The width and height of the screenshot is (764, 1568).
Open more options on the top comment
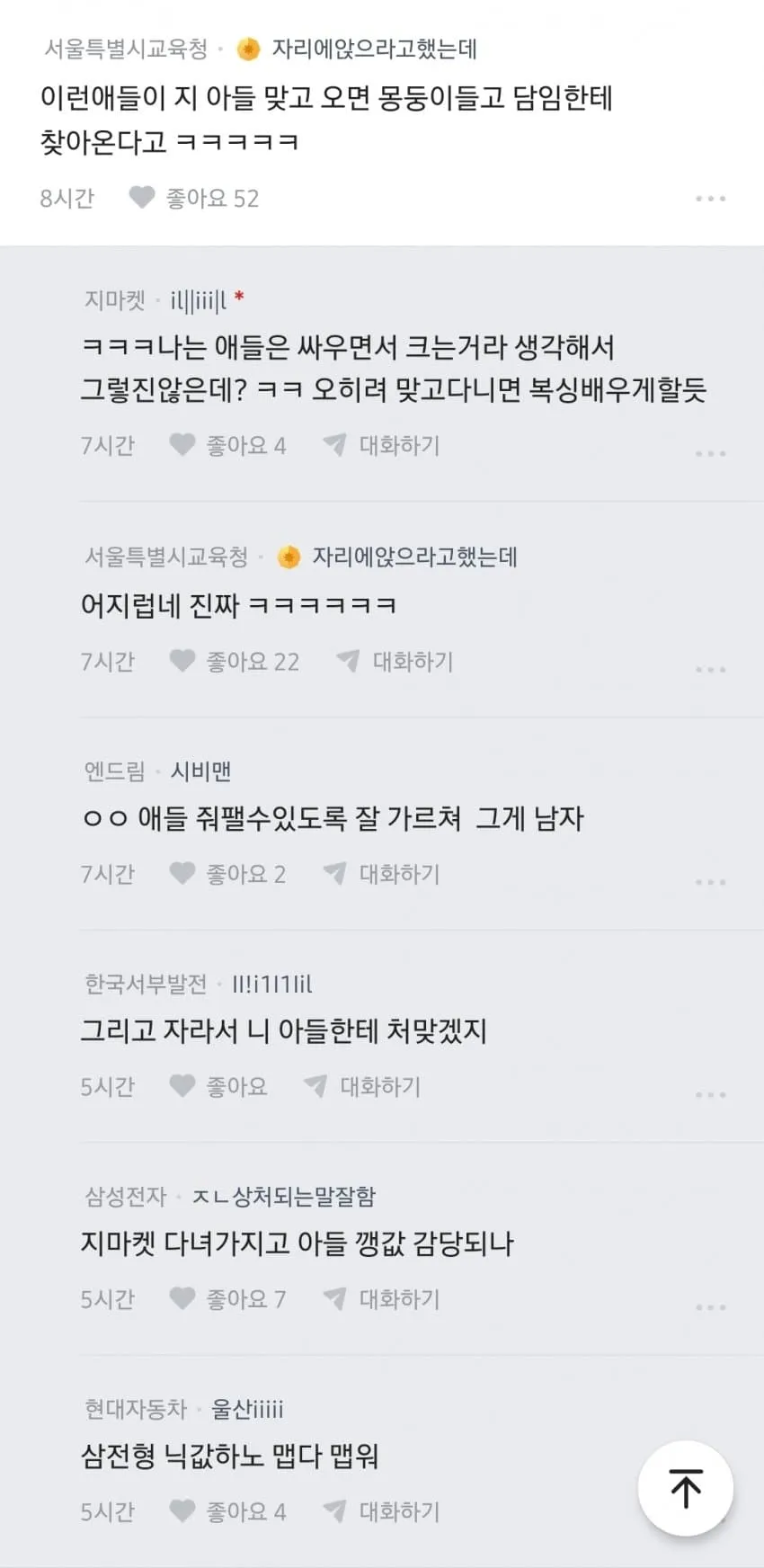710,199
